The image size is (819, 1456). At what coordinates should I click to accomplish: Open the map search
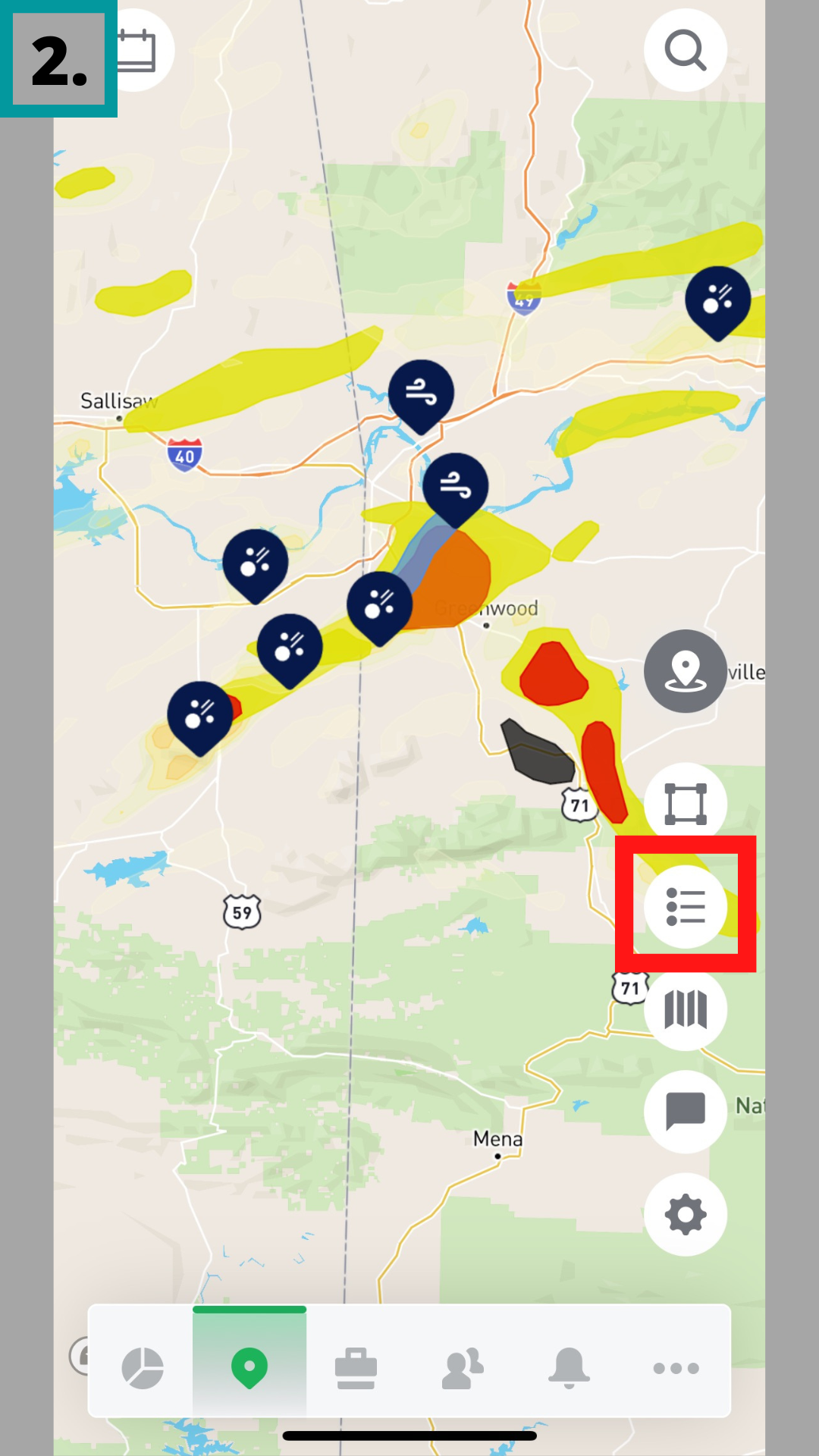pos(685,50)
